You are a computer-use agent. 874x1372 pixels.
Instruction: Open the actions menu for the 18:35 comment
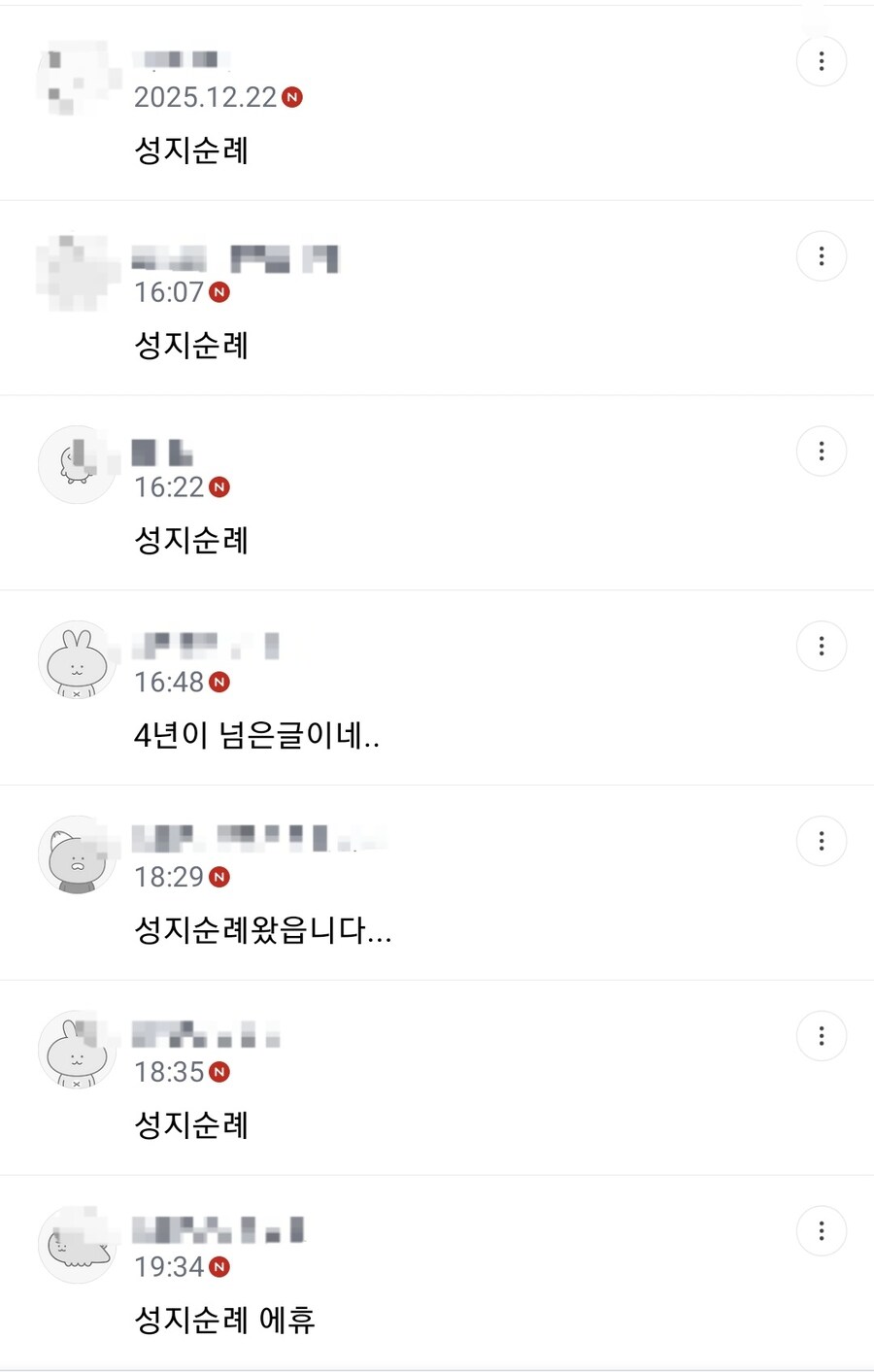tap(821, 1035)
